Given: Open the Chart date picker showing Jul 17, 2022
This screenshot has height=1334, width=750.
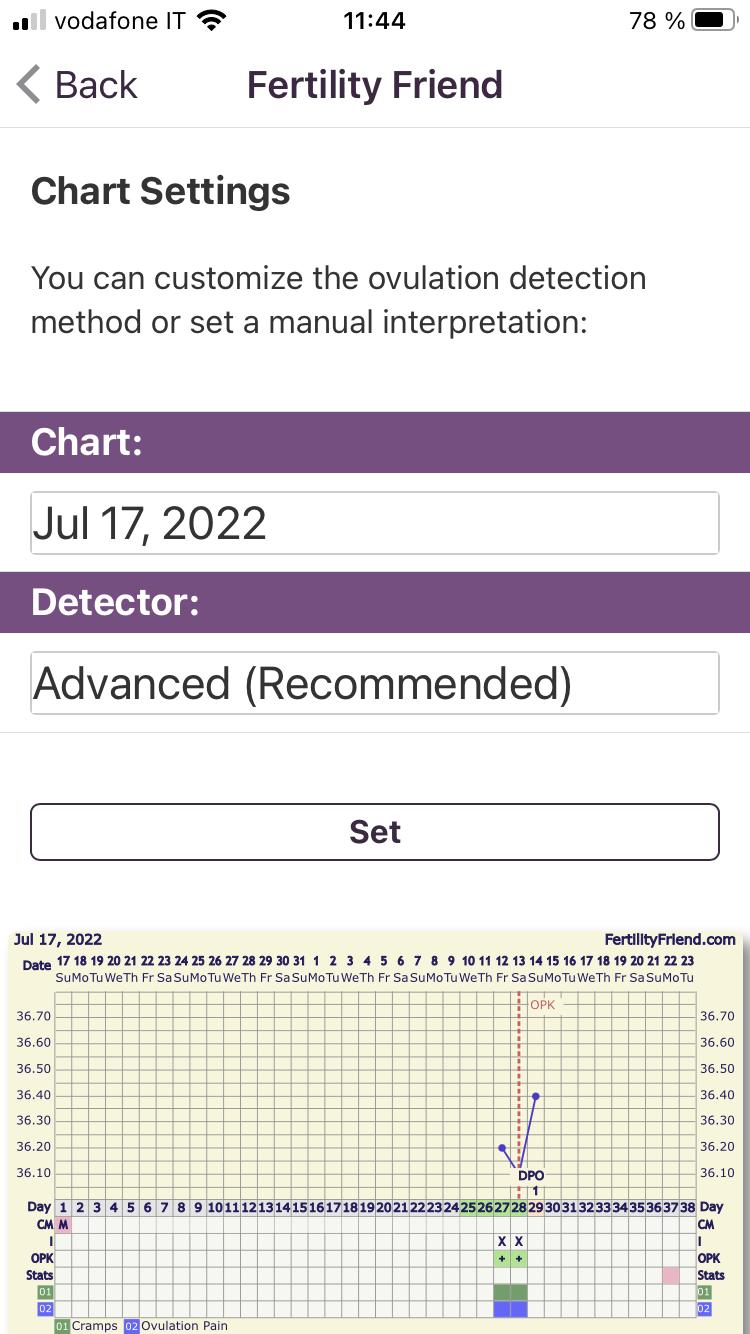Looking at the screenshot, I should click(x=375, y=523).
